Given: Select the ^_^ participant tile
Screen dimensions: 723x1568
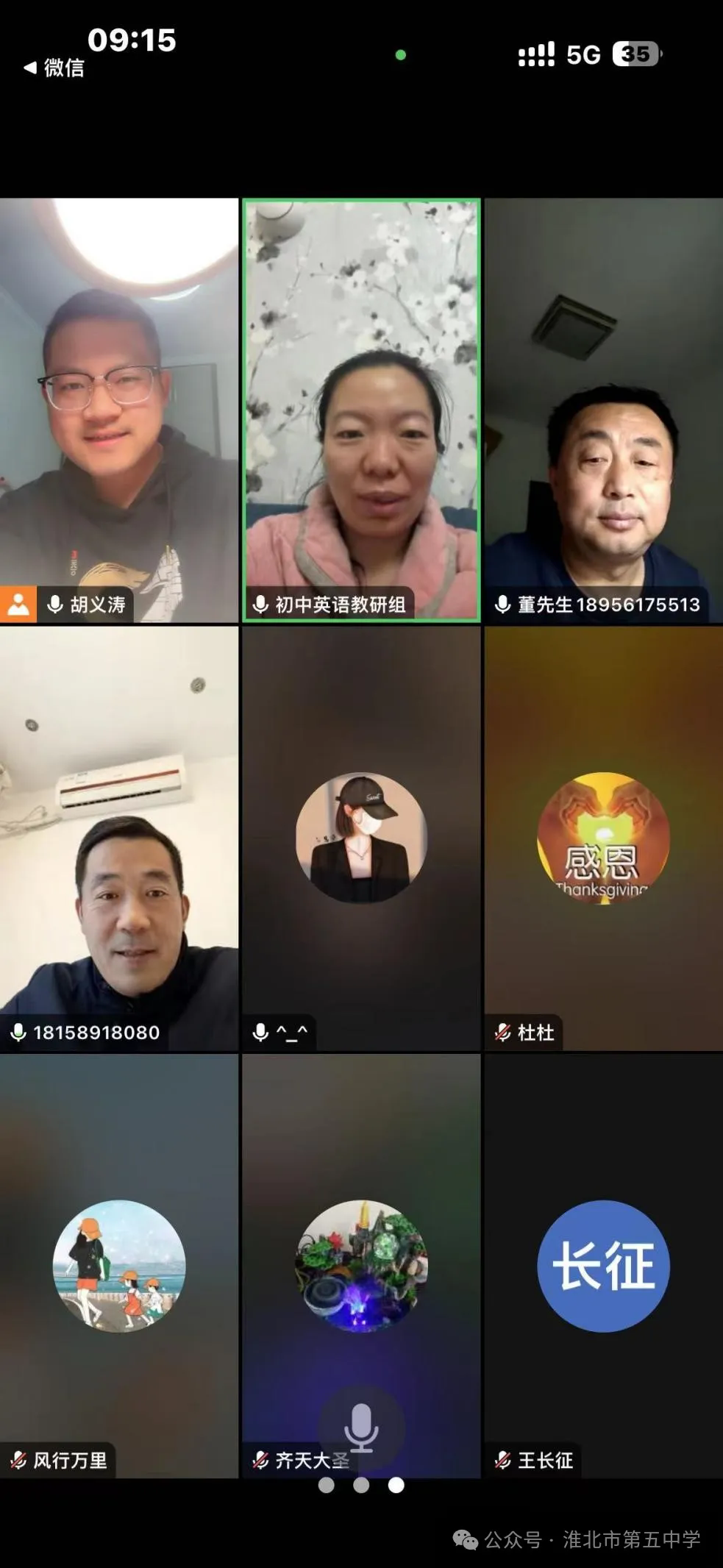Looking at the screenshot, I should (x=361, y=838).
